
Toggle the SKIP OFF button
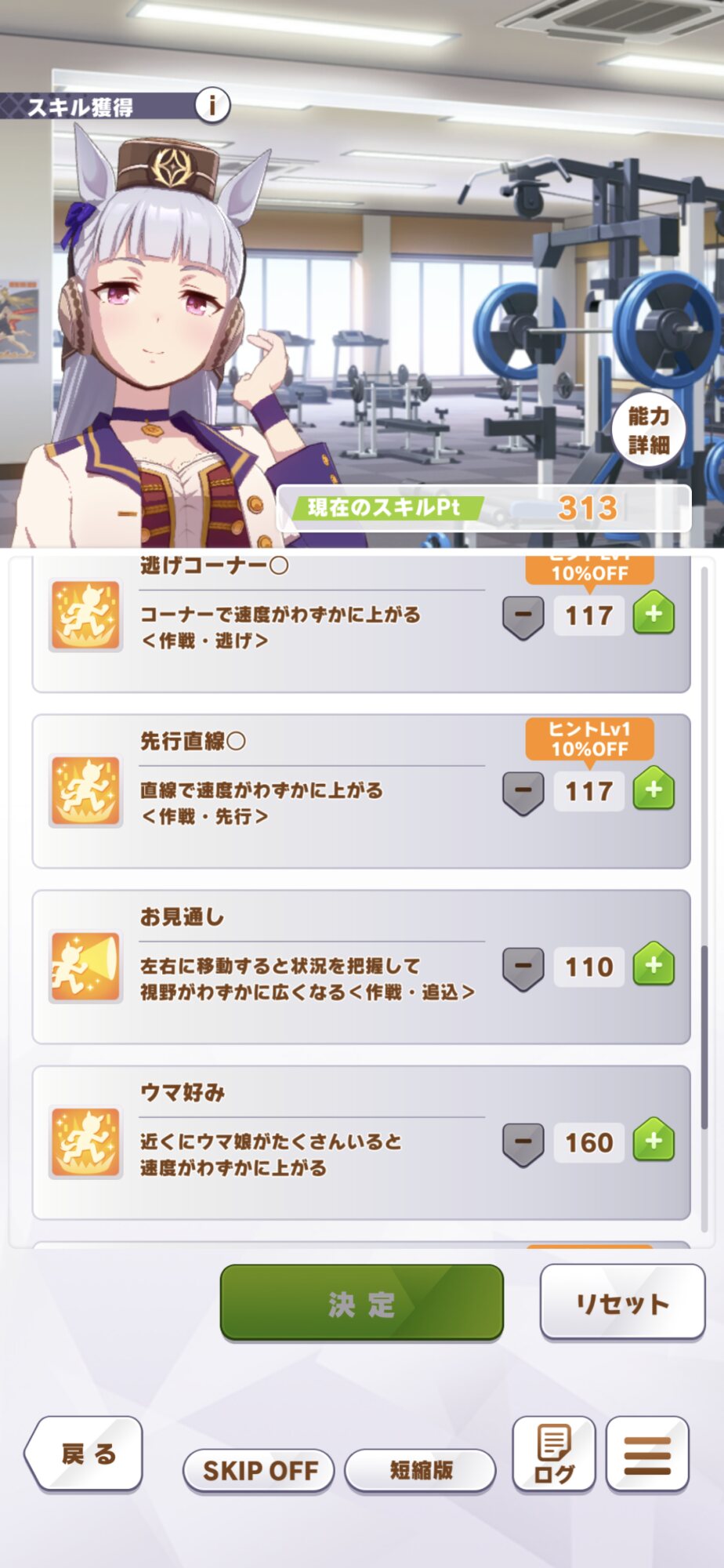[259, 1470]
